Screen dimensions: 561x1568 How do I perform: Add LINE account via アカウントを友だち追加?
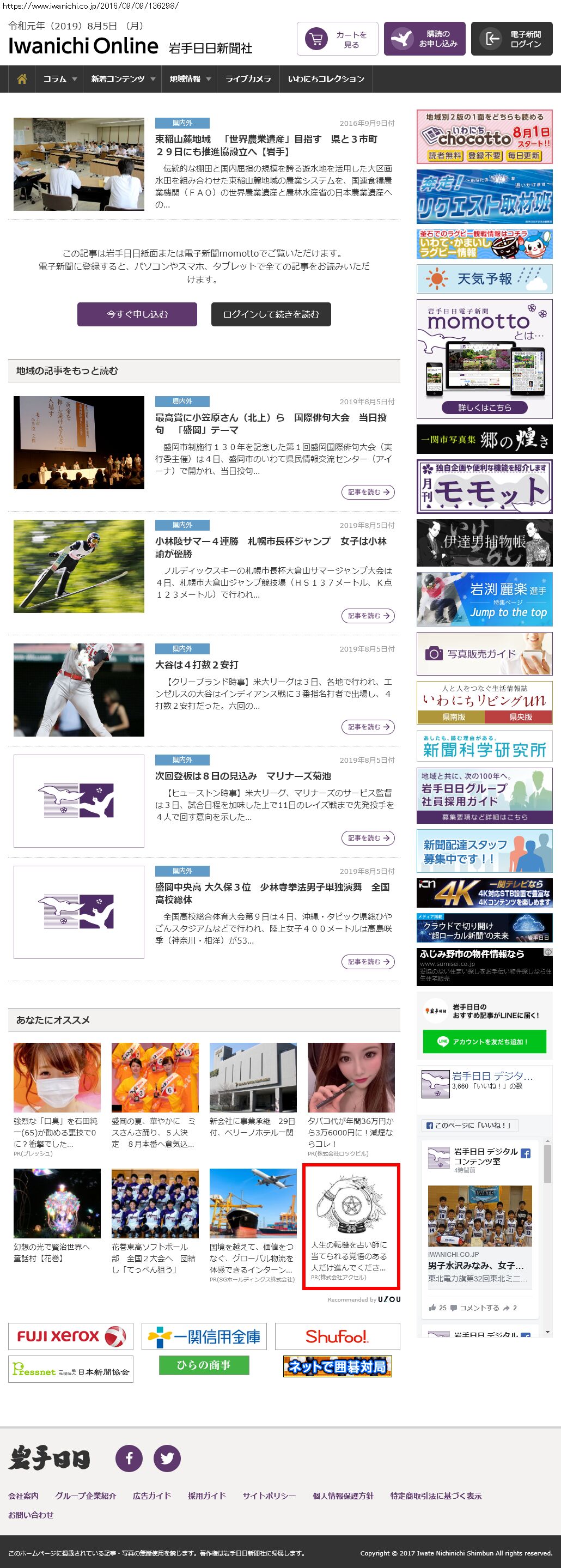[x=484, y=1042]
